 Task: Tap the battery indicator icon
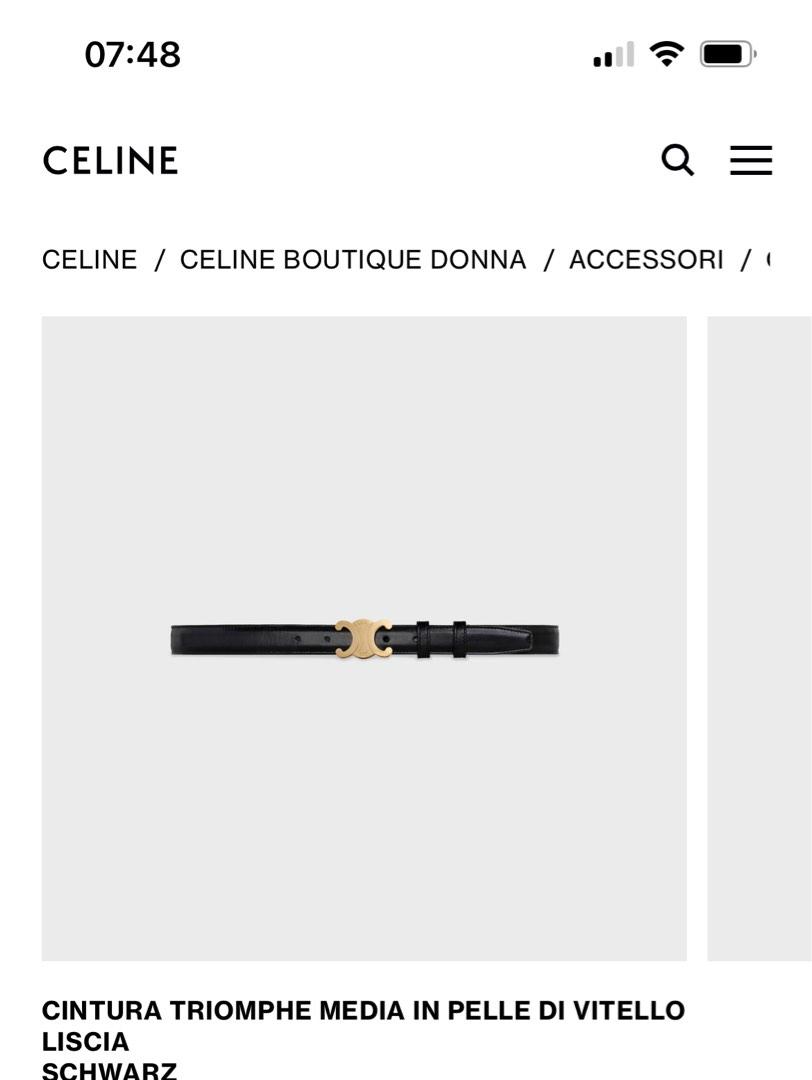(729, 53)
